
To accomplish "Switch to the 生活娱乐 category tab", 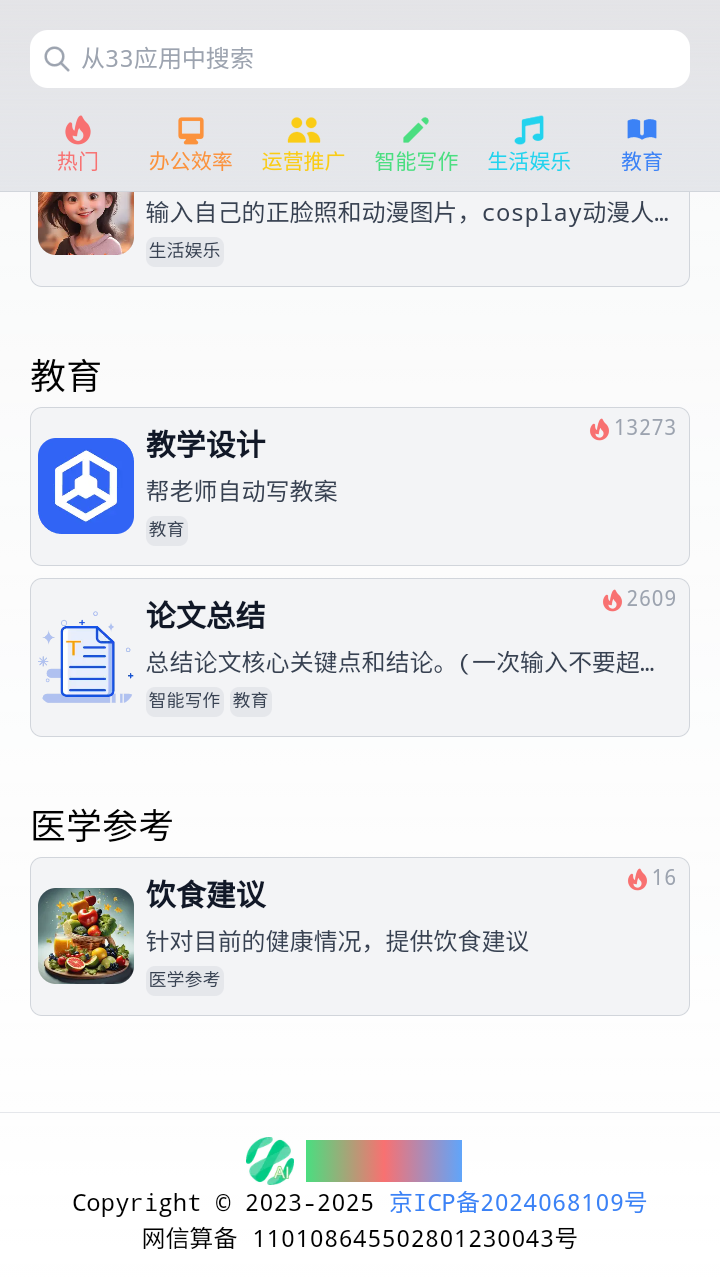I will 529,145.
